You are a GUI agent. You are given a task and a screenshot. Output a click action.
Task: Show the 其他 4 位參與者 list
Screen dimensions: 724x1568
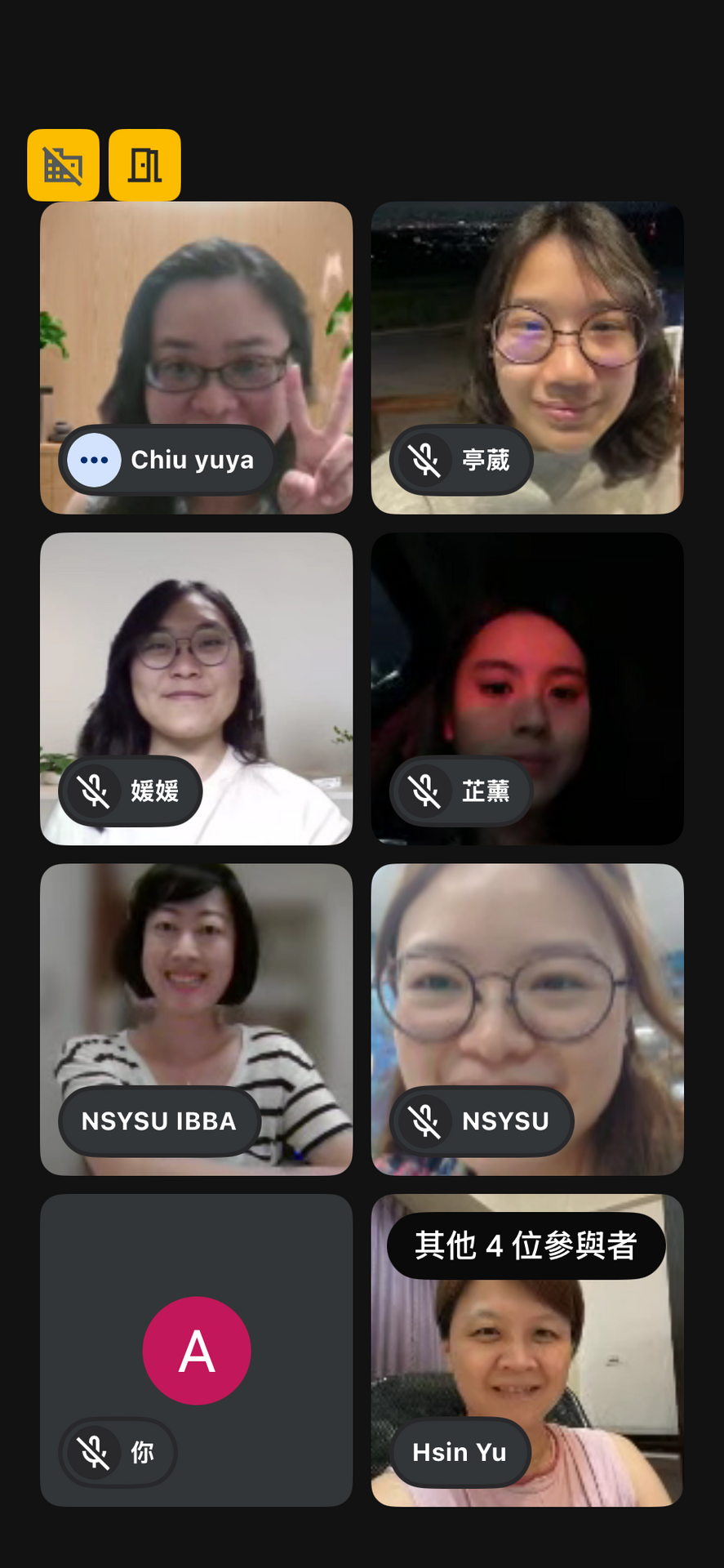[x=526, y=1246]
